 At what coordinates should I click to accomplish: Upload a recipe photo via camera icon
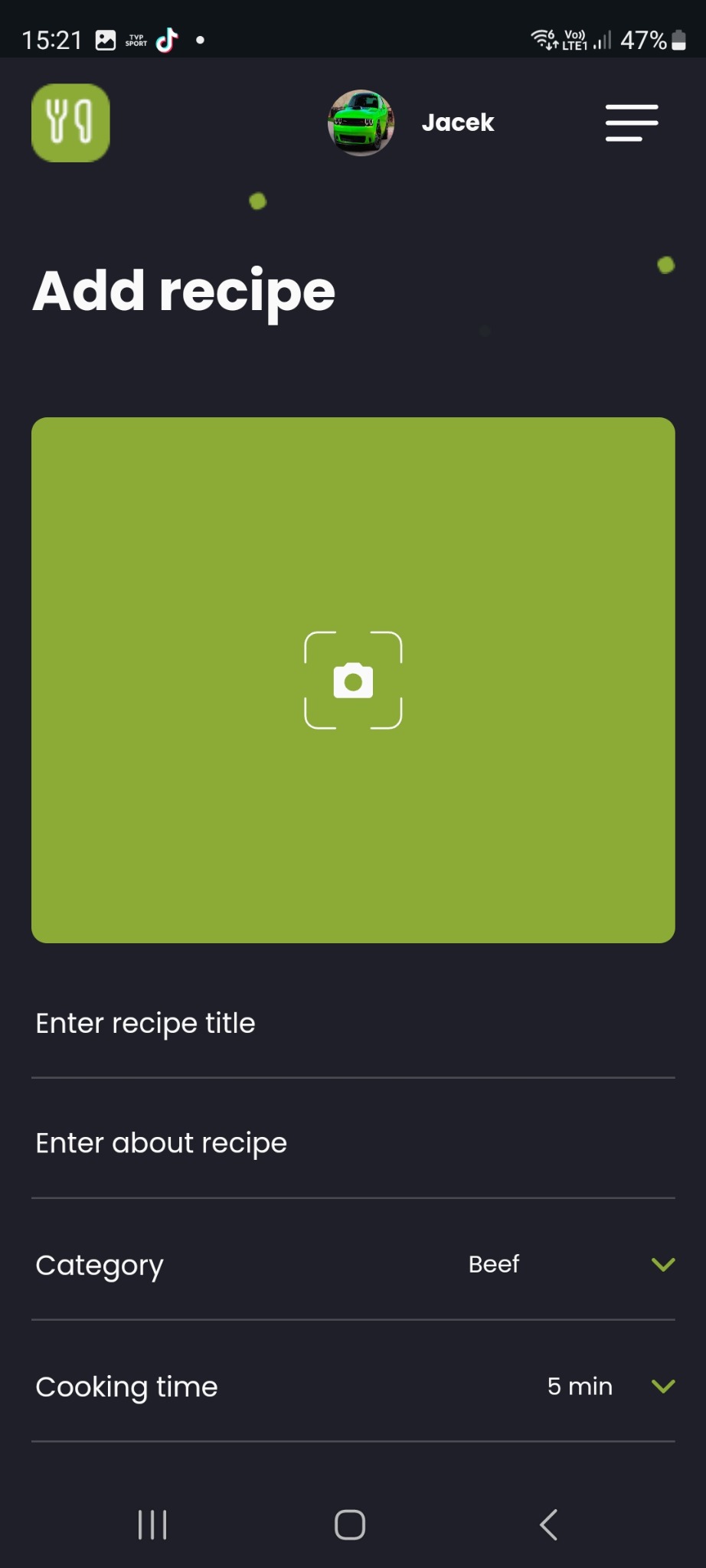click(x=353, y=681)
